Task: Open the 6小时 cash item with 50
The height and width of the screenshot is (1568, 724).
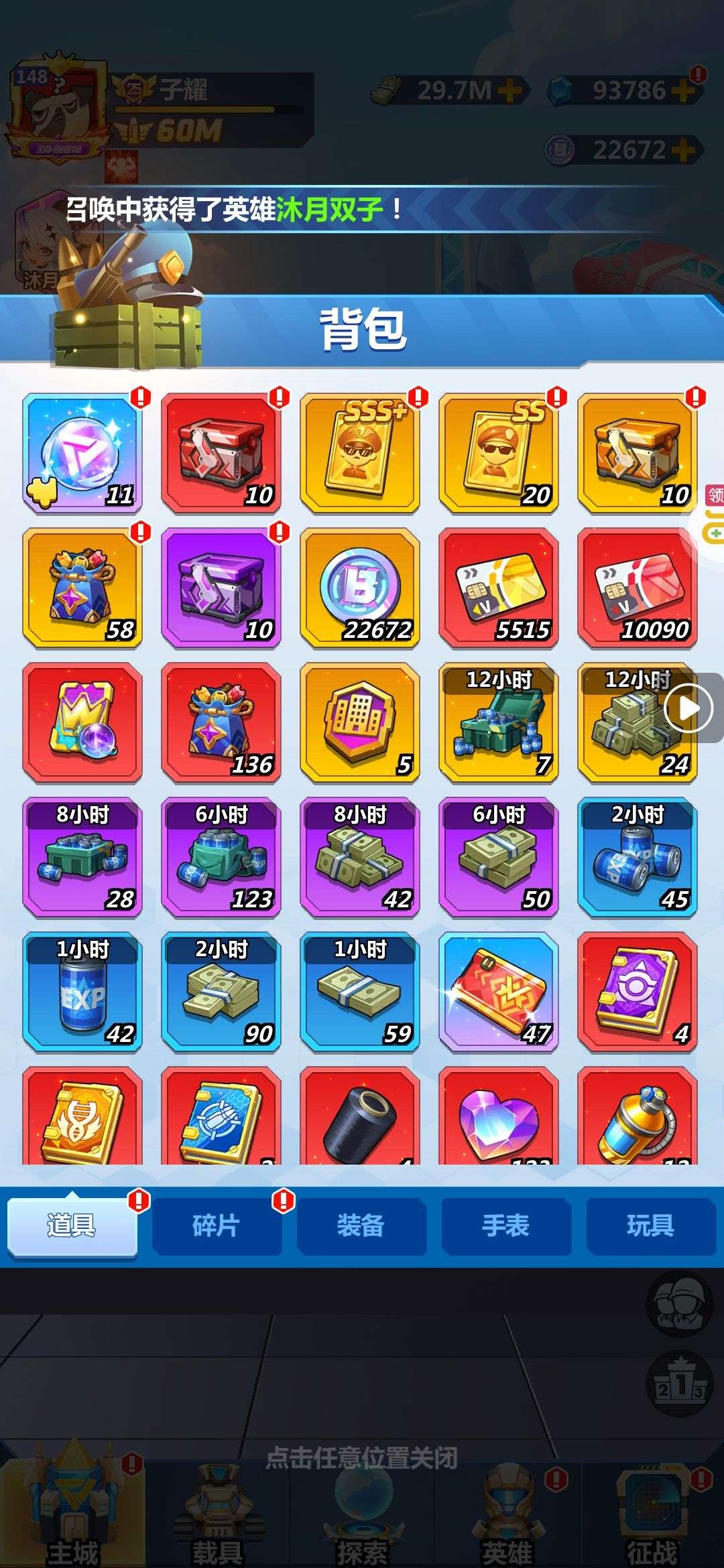Action: [499, 857]
